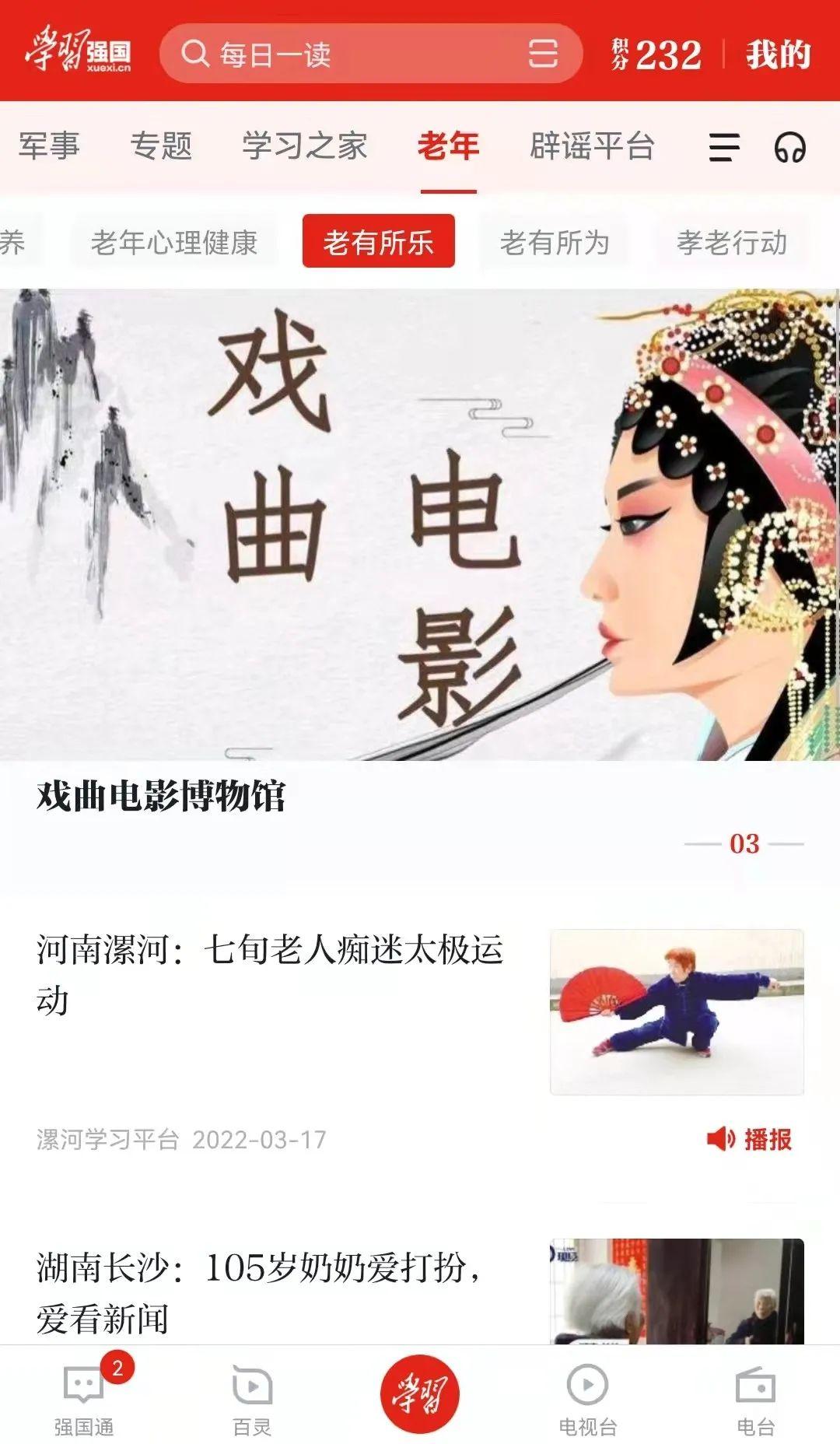The width and height of the screenshot is (840, 1444).
Task: Switch to the 军事 channel tab
Action: 49,146
